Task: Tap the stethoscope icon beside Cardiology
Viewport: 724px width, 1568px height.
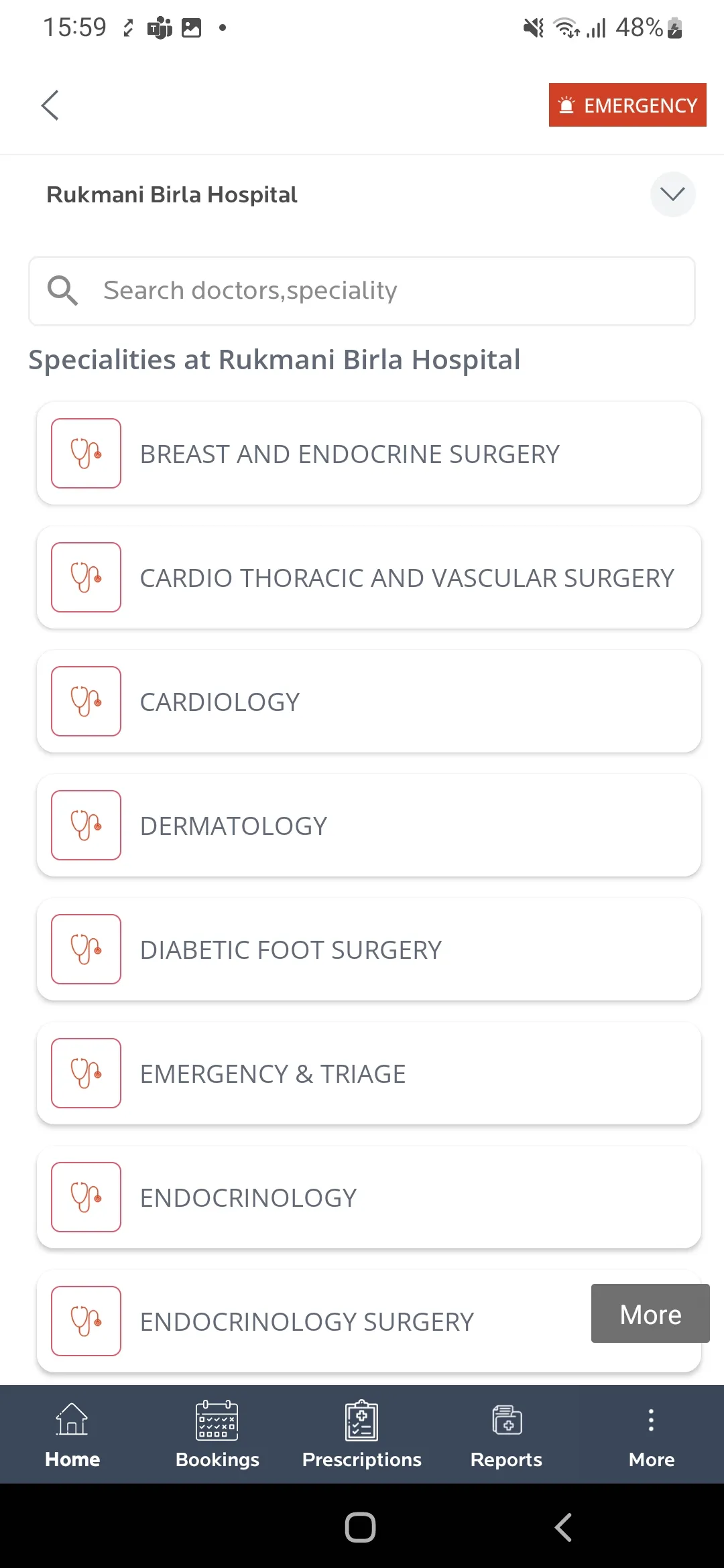Action: (85, 701)
